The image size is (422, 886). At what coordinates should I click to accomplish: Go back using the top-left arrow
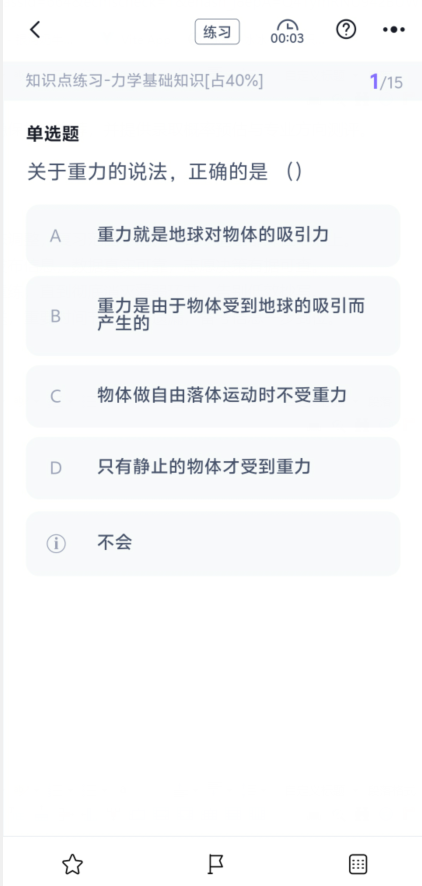coord(35,29)
